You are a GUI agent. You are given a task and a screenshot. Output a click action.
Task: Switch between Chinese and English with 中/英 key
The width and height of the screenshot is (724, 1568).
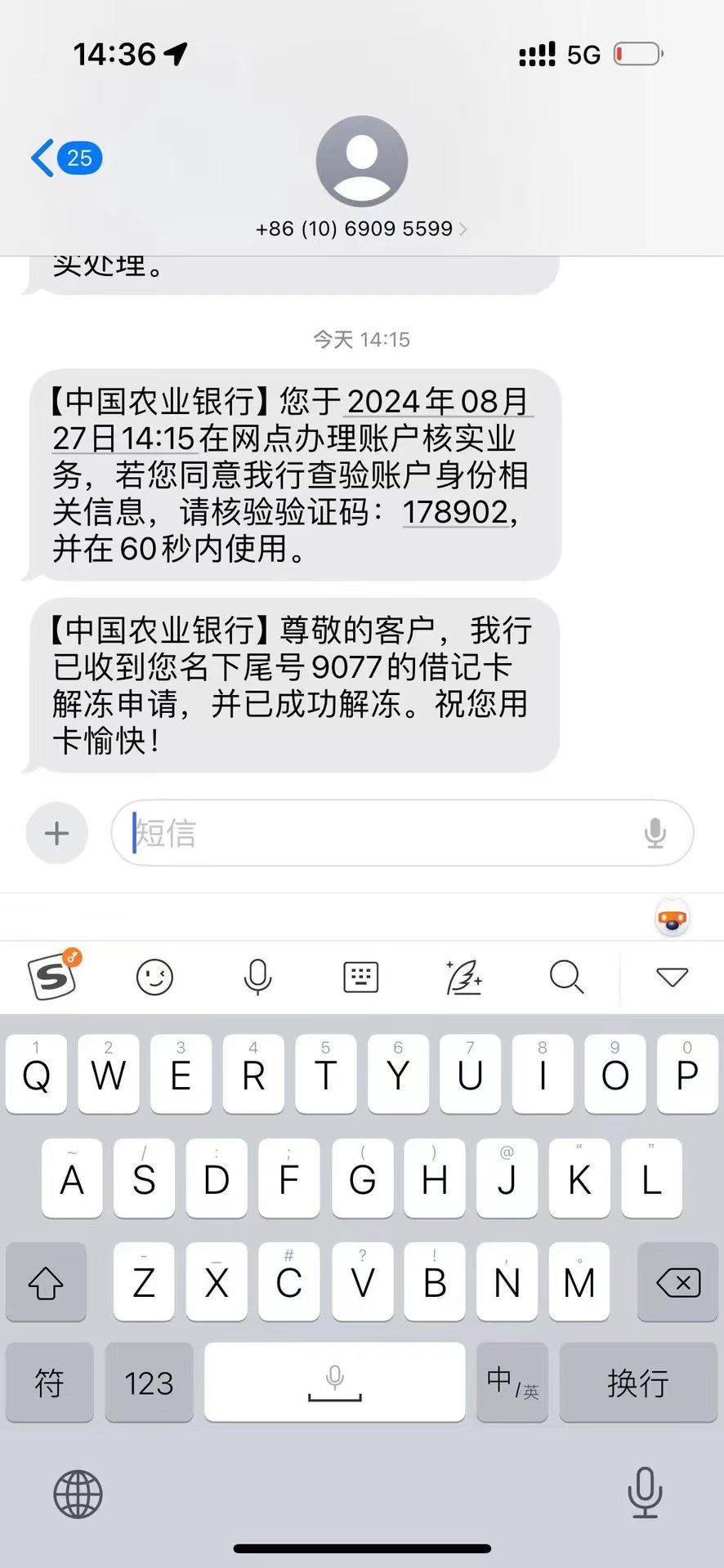coord(512,1382)
